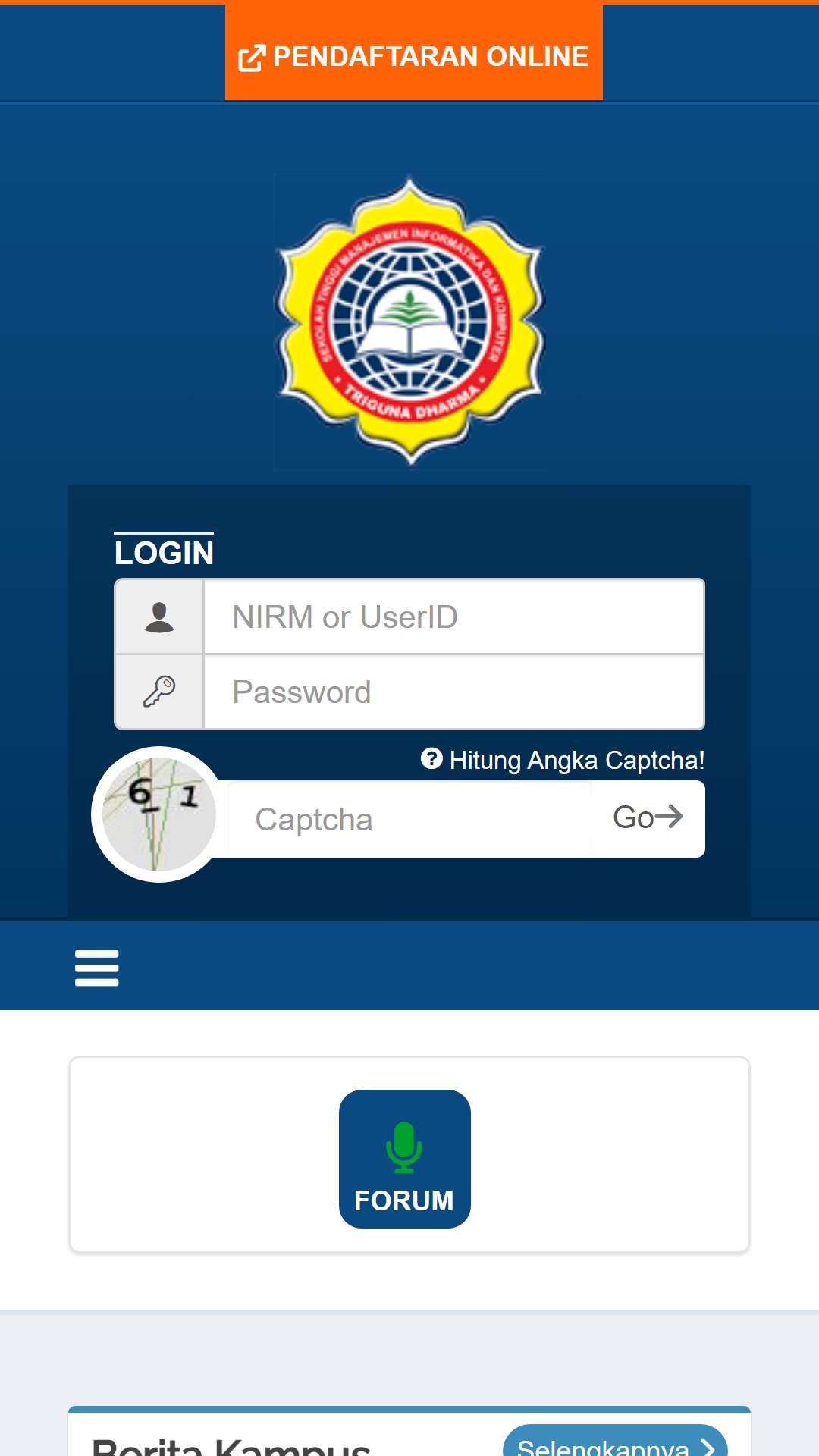Select the Captcha answer field
This screenshot has width=819, height=1456.
[x=409, y=820]
